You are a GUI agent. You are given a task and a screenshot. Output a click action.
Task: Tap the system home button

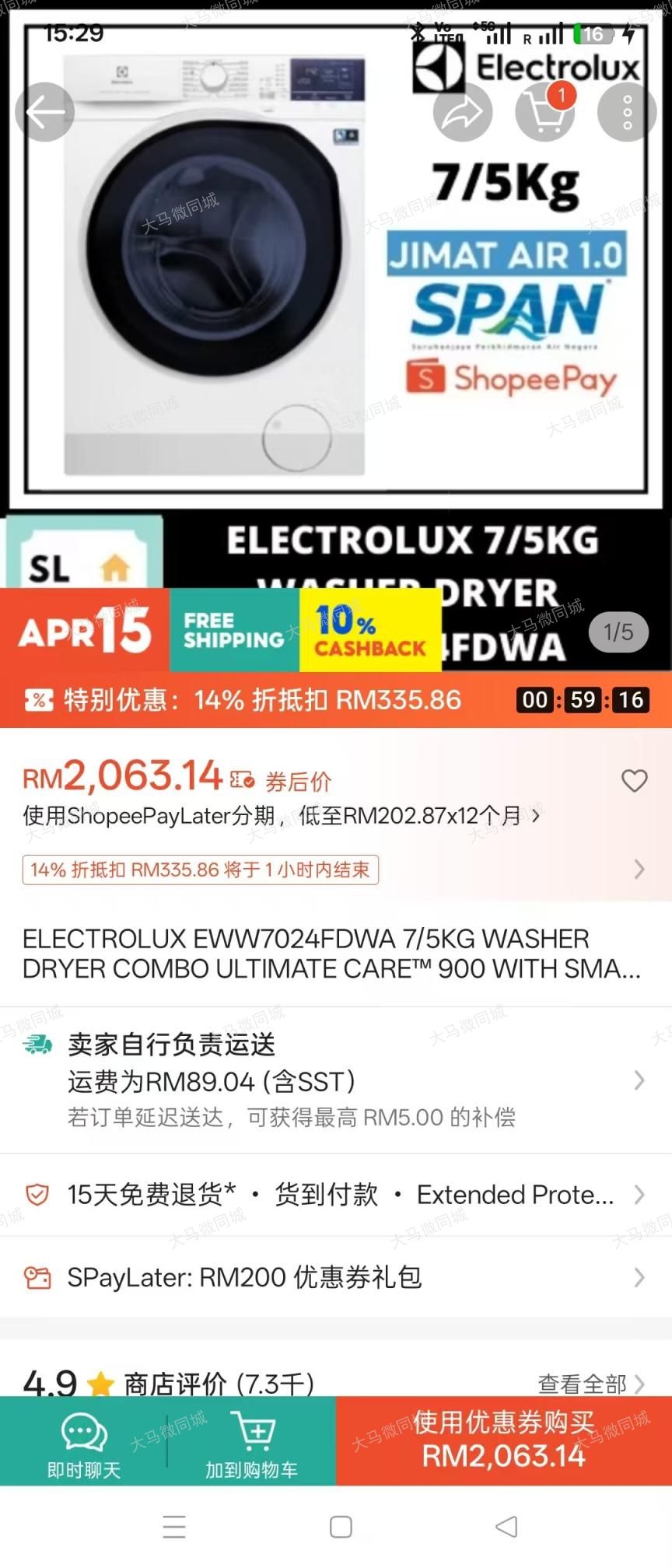341,1527
